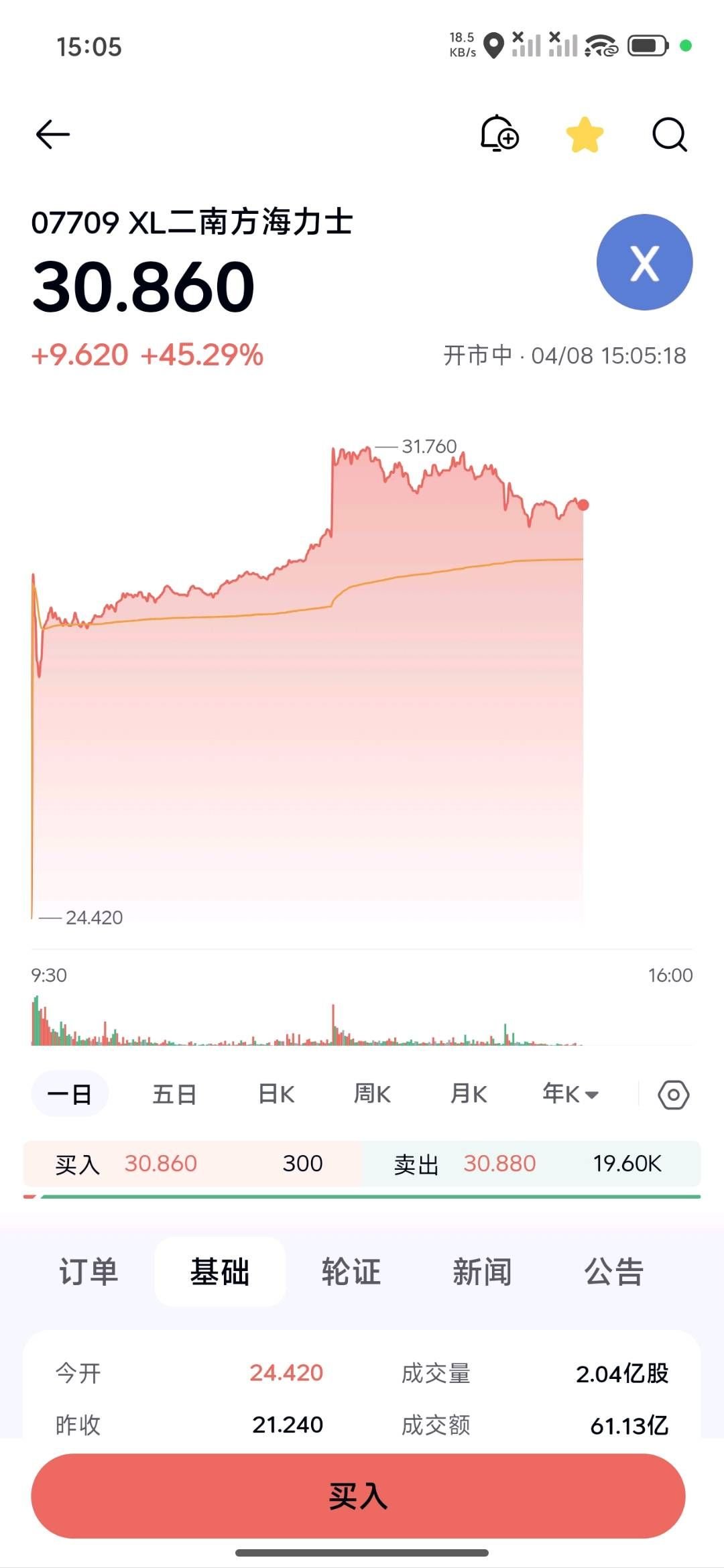The image size is (724, 1568).
Task: Open the 公告 tab
Action: 613,1272
